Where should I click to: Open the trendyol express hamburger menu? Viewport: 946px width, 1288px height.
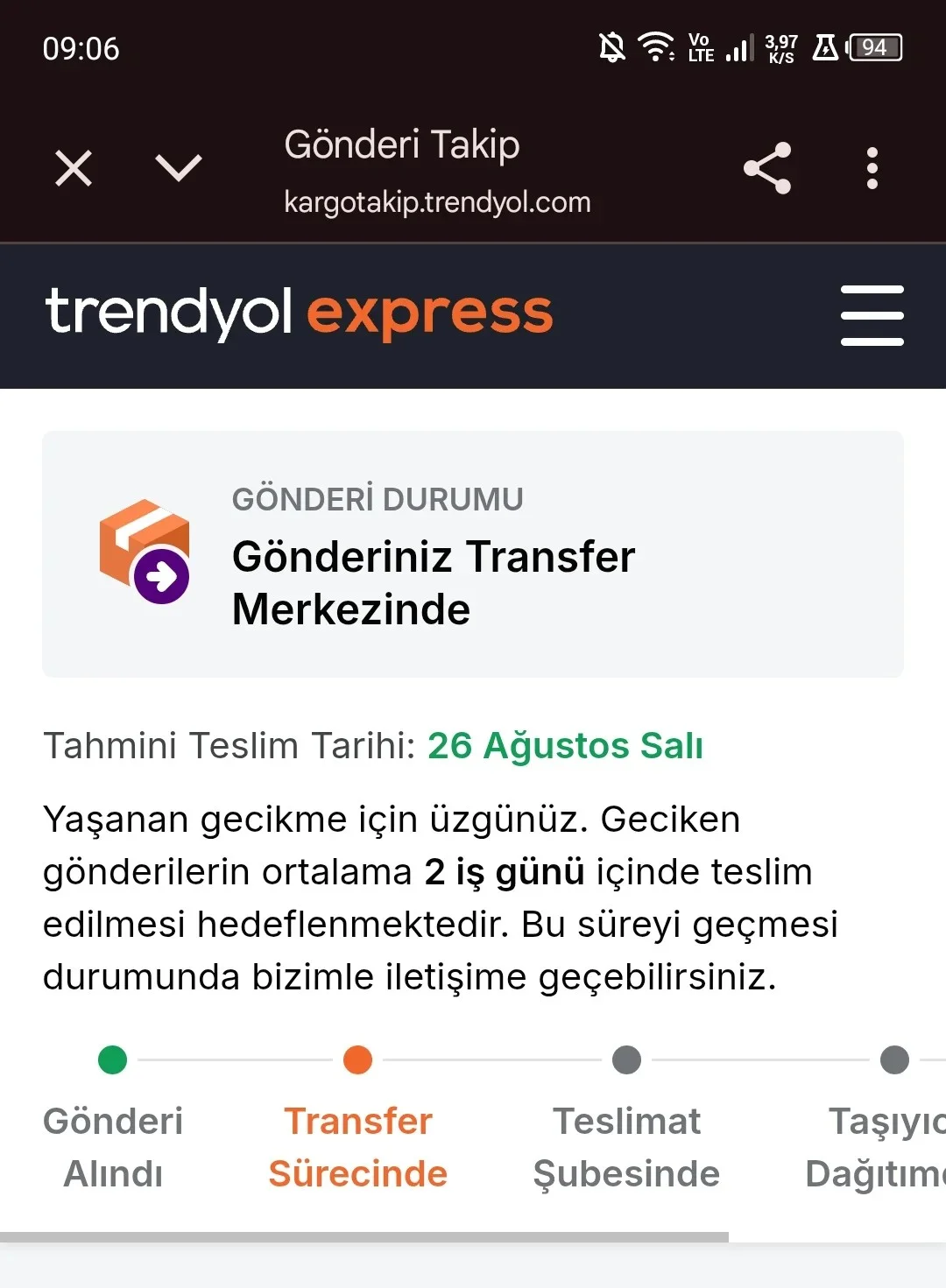tap(872, 315)
